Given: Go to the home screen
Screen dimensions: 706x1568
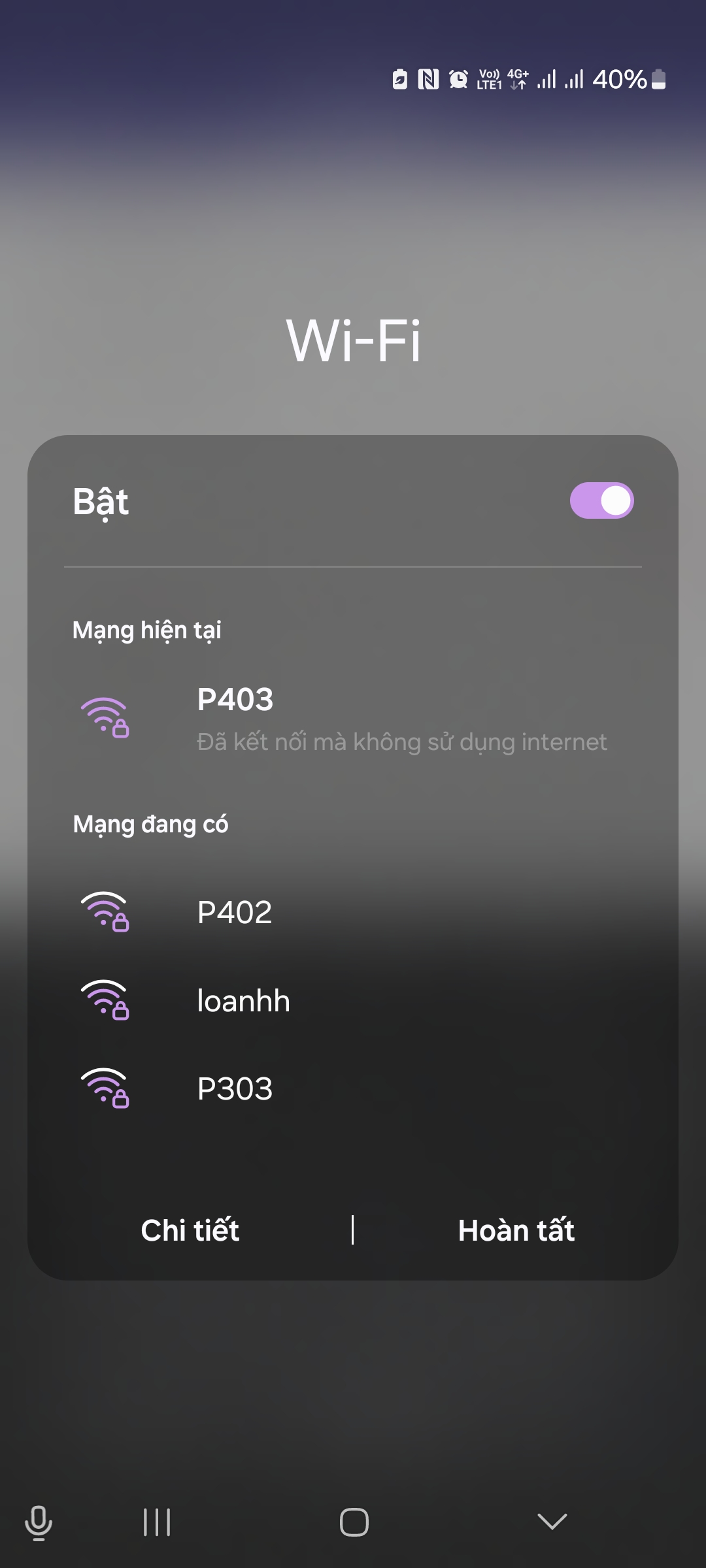Looking at the screenshot, I should pos(354,1522).
